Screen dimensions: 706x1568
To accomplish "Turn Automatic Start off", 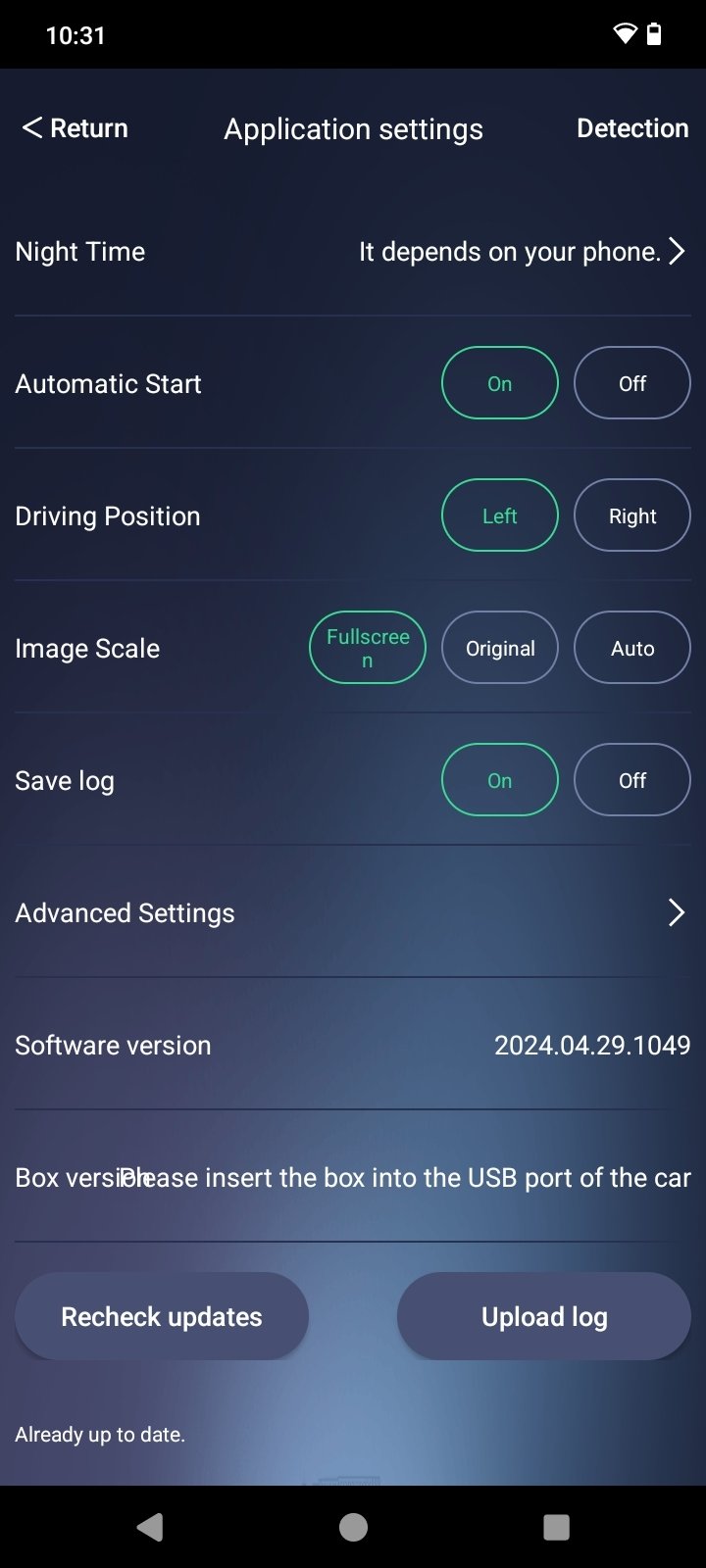I will [632, 383].
